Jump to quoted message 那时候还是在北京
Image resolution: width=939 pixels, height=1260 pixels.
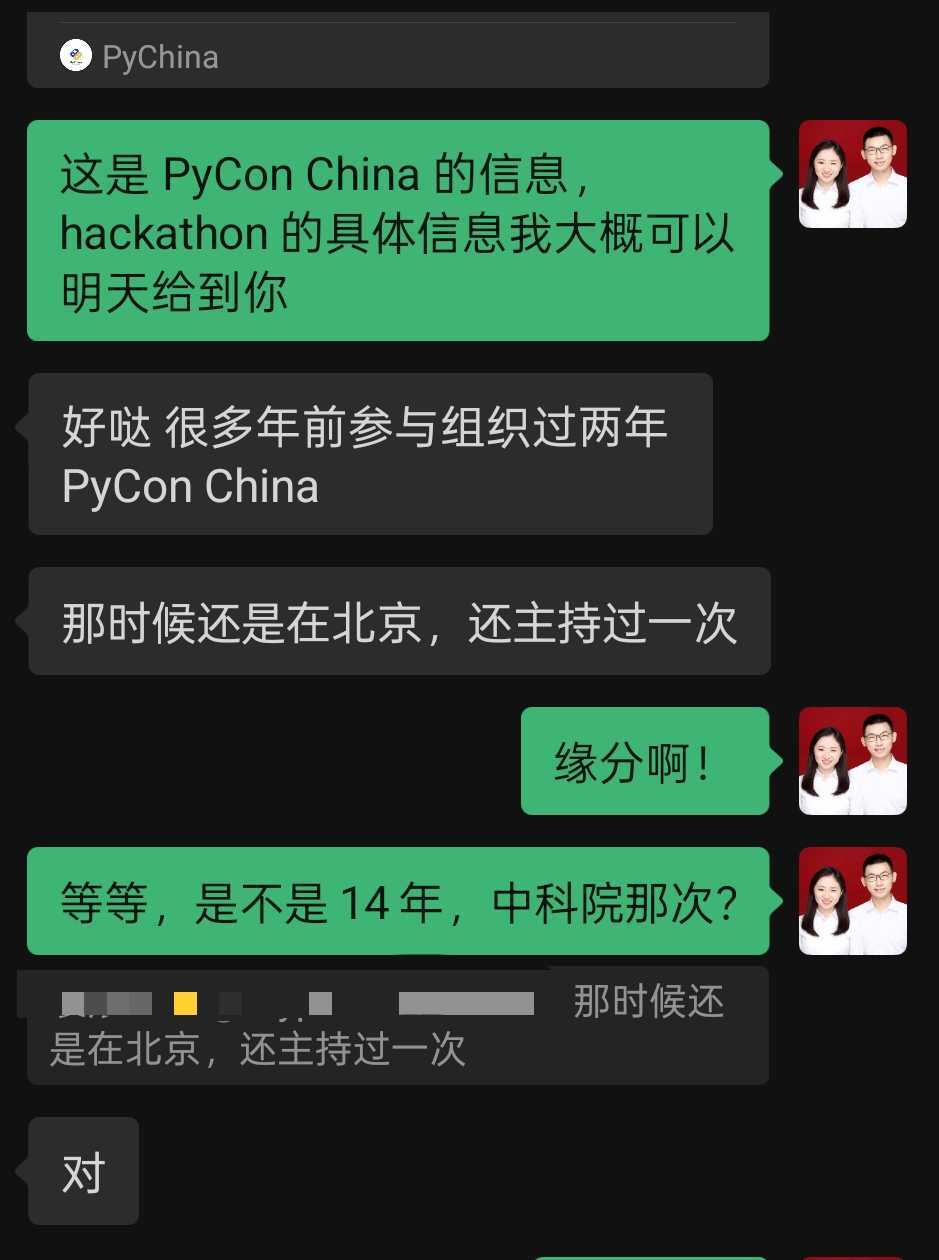397,1026
